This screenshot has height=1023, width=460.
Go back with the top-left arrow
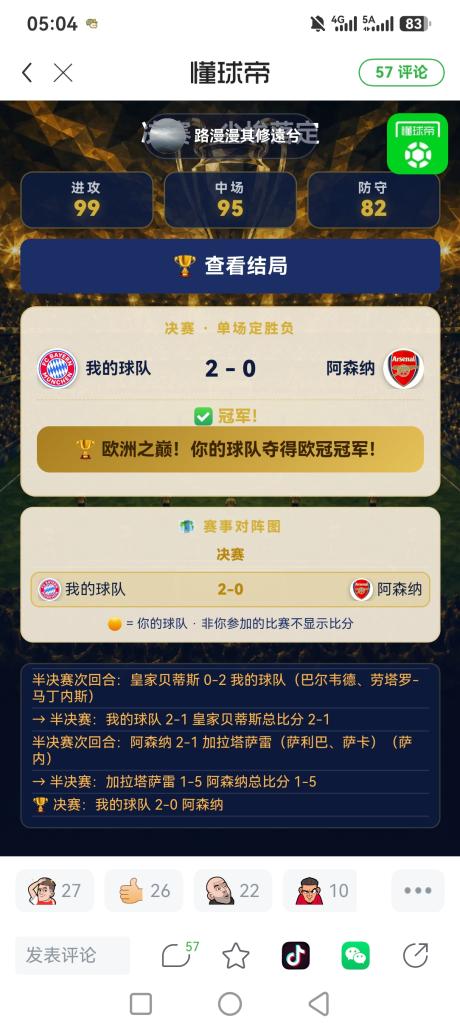tap(27, 72)
